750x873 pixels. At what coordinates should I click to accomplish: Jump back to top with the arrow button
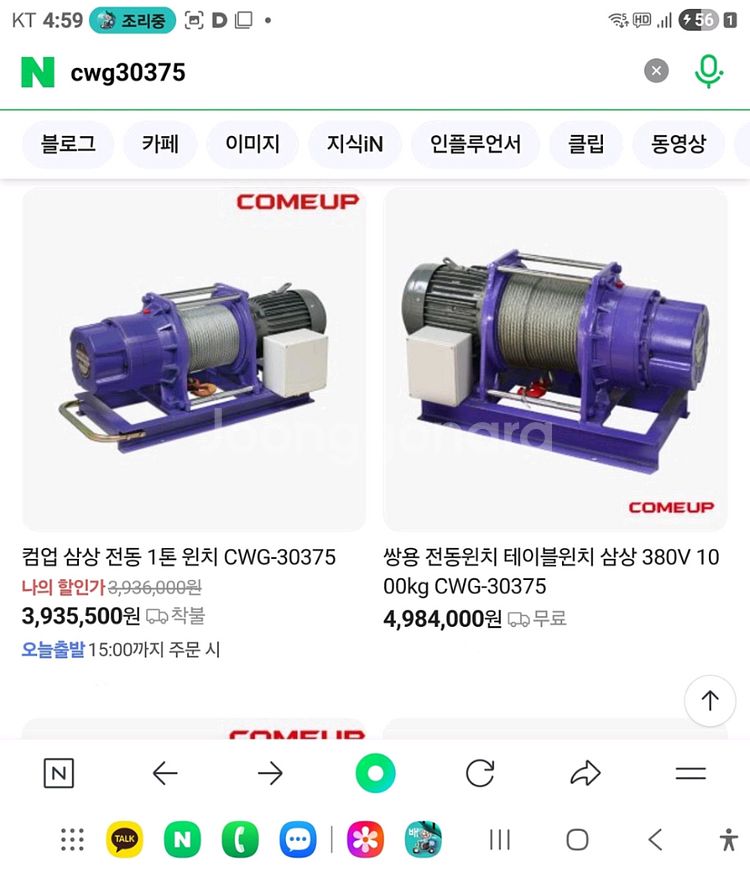click(x=709, y=701)
